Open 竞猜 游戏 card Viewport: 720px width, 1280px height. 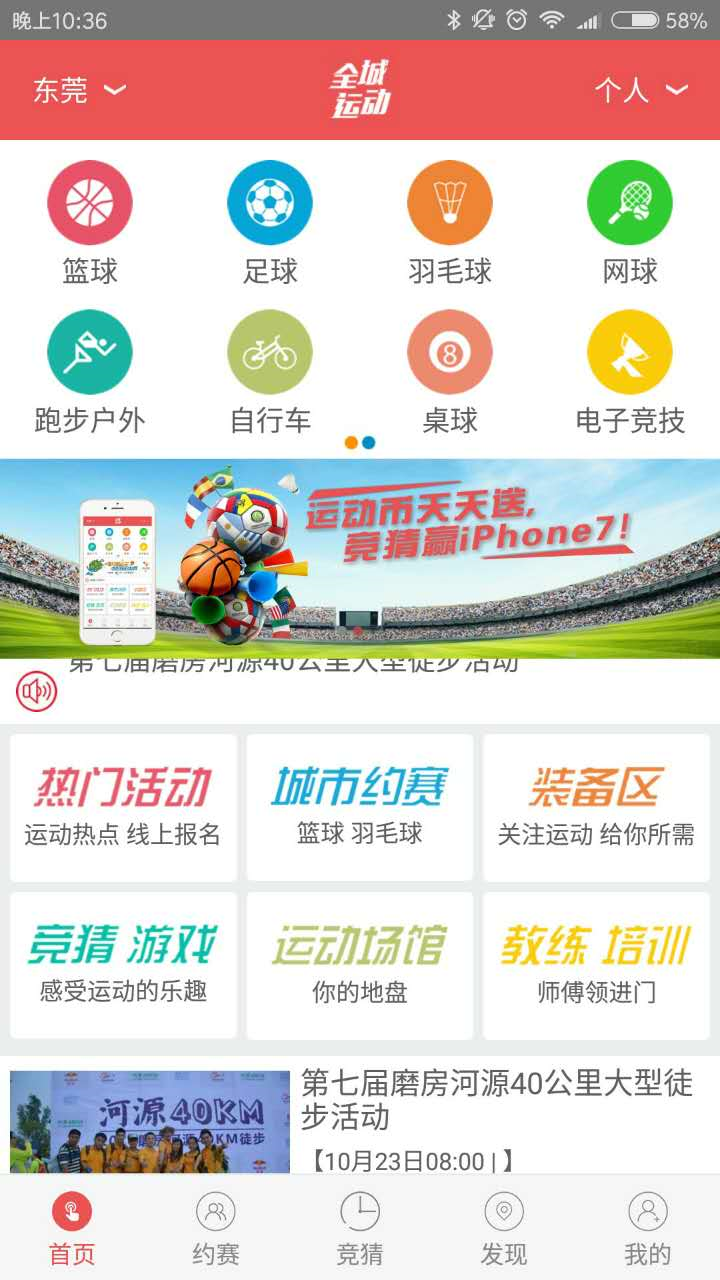[123, 965]
